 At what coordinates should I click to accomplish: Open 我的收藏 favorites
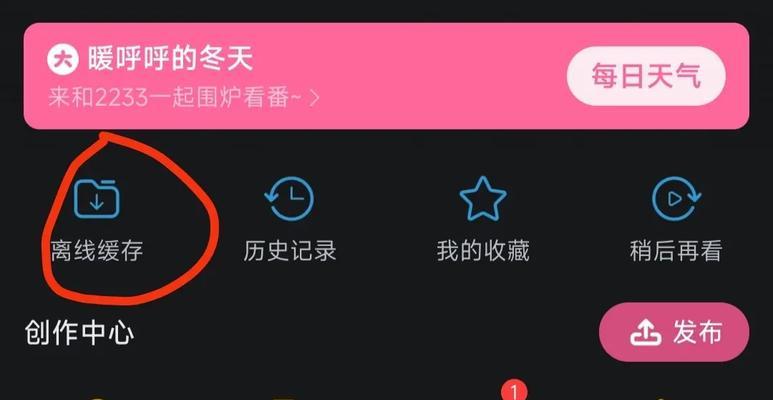482,221
